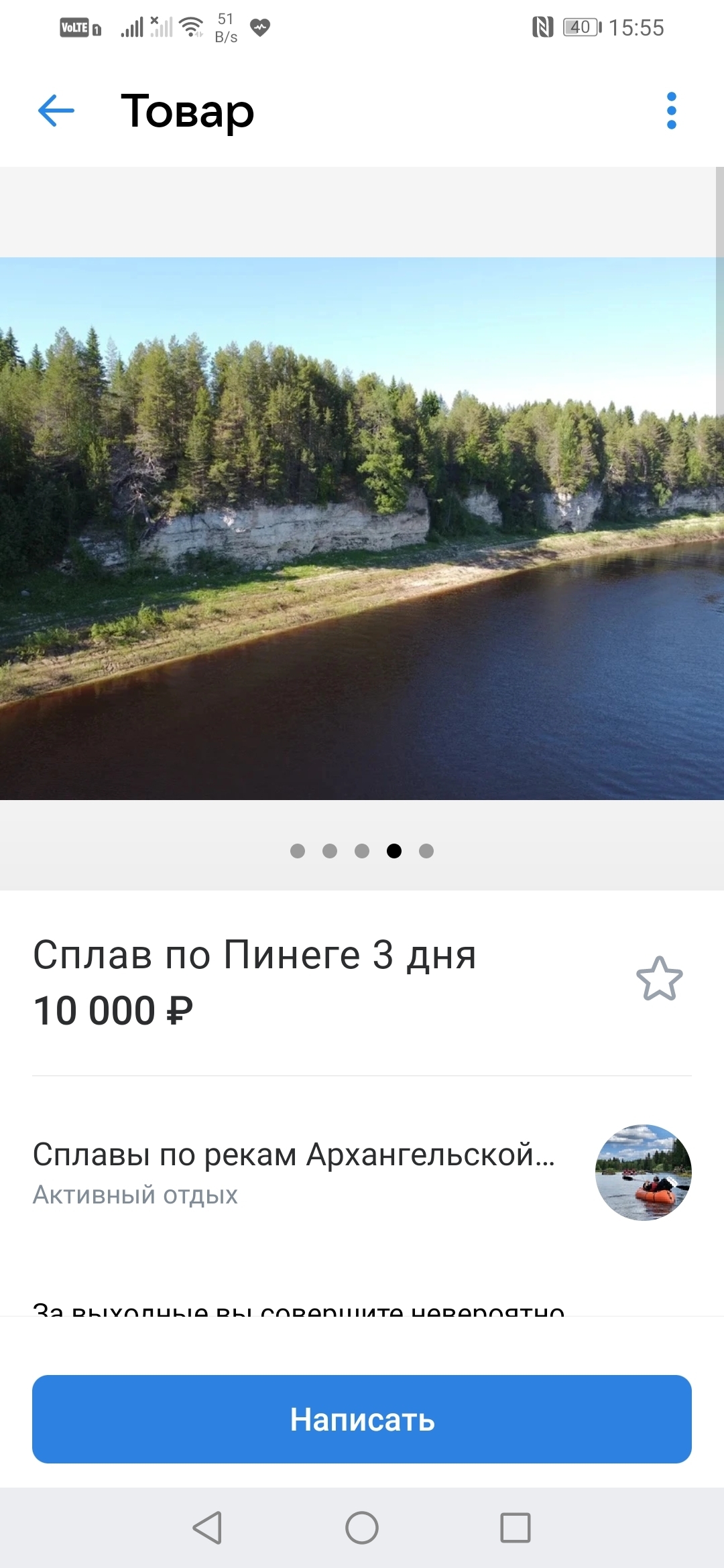
Task: Open the three-dot overflow menu
Action: [x=671, y=111]
